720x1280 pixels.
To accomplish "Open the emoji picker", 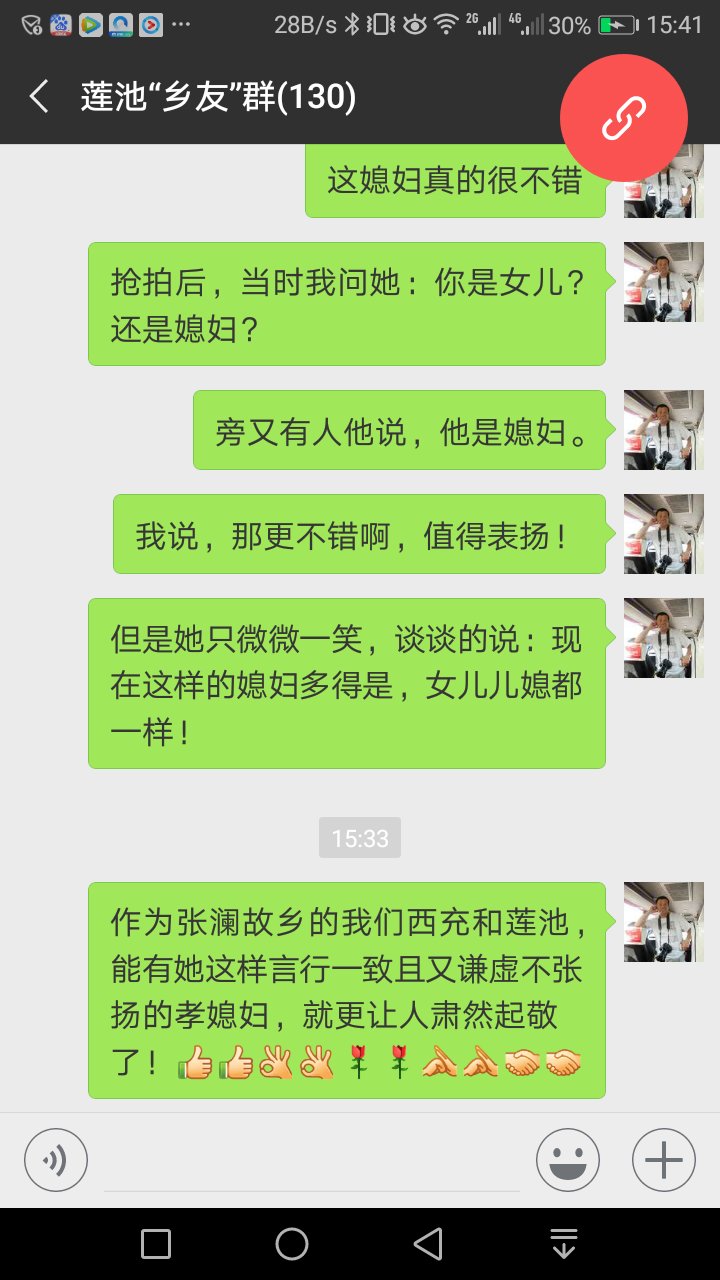I will pos(568,1160).
